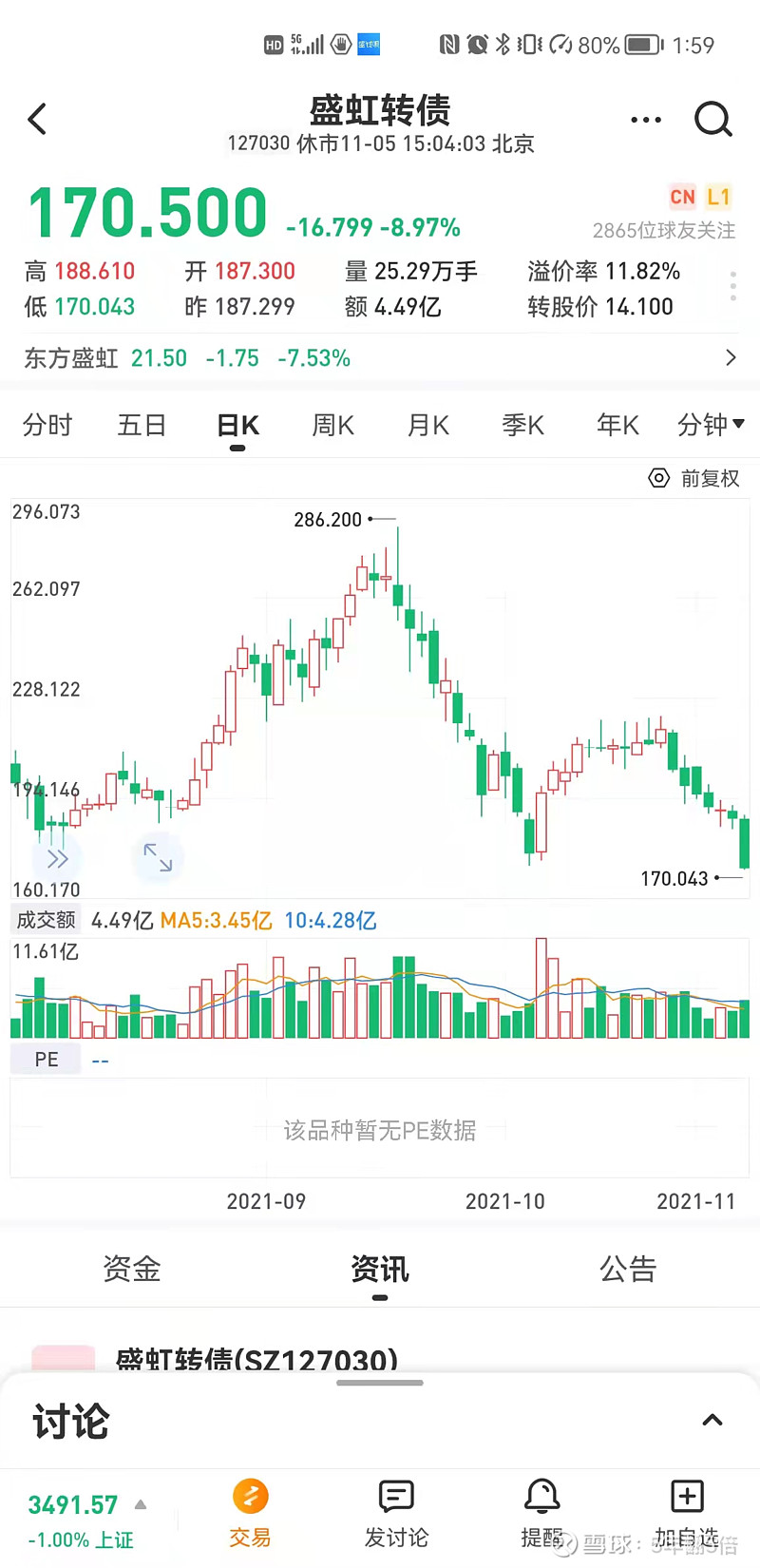Viewport: 760px width, 1568px height.
Task: Tap the fast-rewind chart history icon
Action: (x=58, y=858)
